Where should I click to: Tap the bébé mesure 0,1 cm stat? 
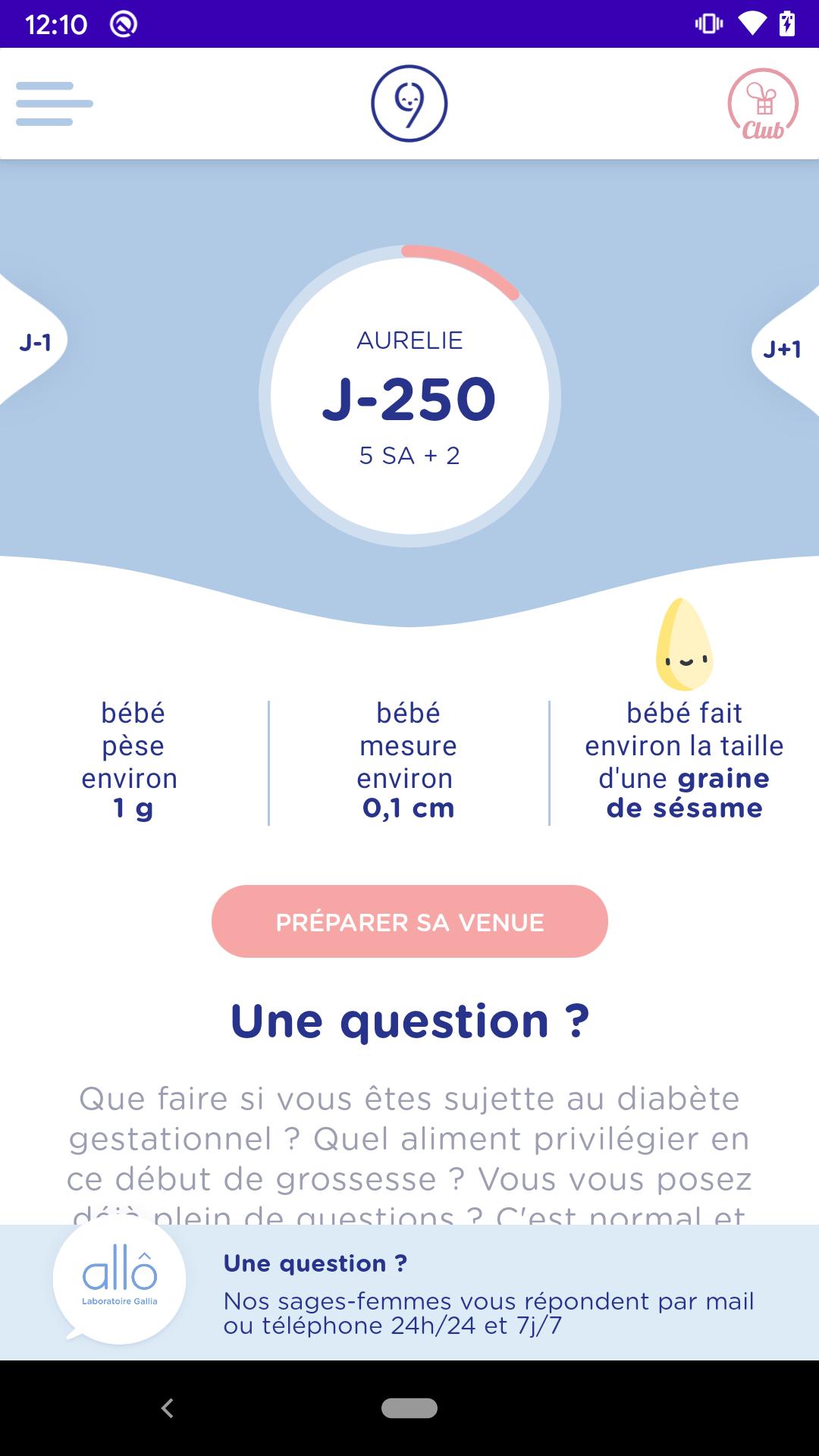point(407,758)
